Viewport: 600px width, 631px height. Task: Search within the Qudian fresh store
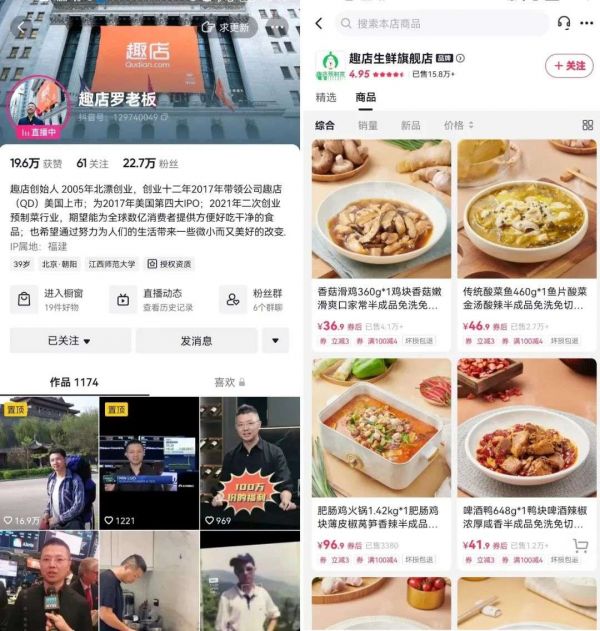point(440,22)
